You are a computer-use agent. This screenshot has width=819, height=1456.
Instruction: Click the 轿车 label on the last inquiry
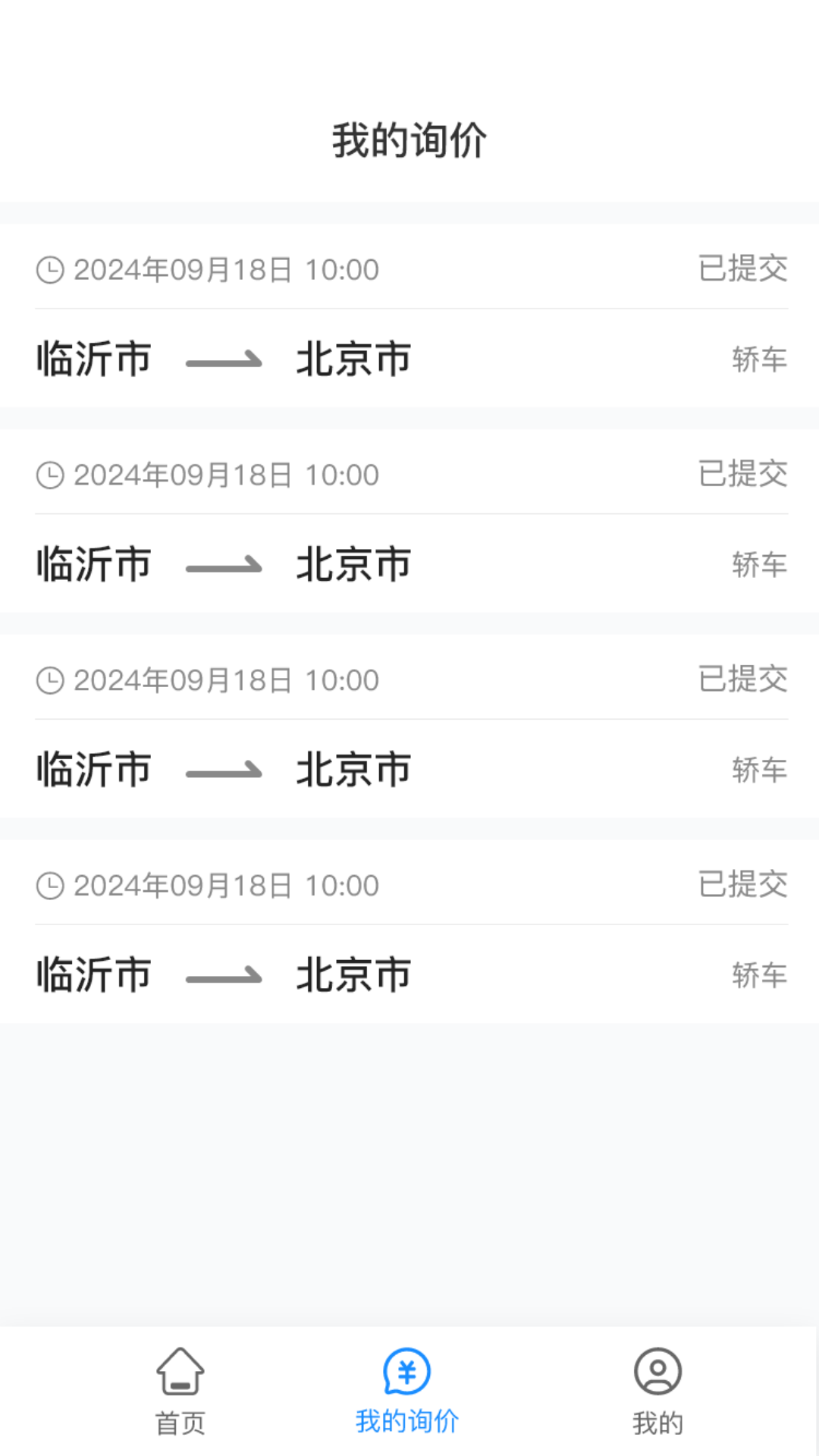pos(757,977)
